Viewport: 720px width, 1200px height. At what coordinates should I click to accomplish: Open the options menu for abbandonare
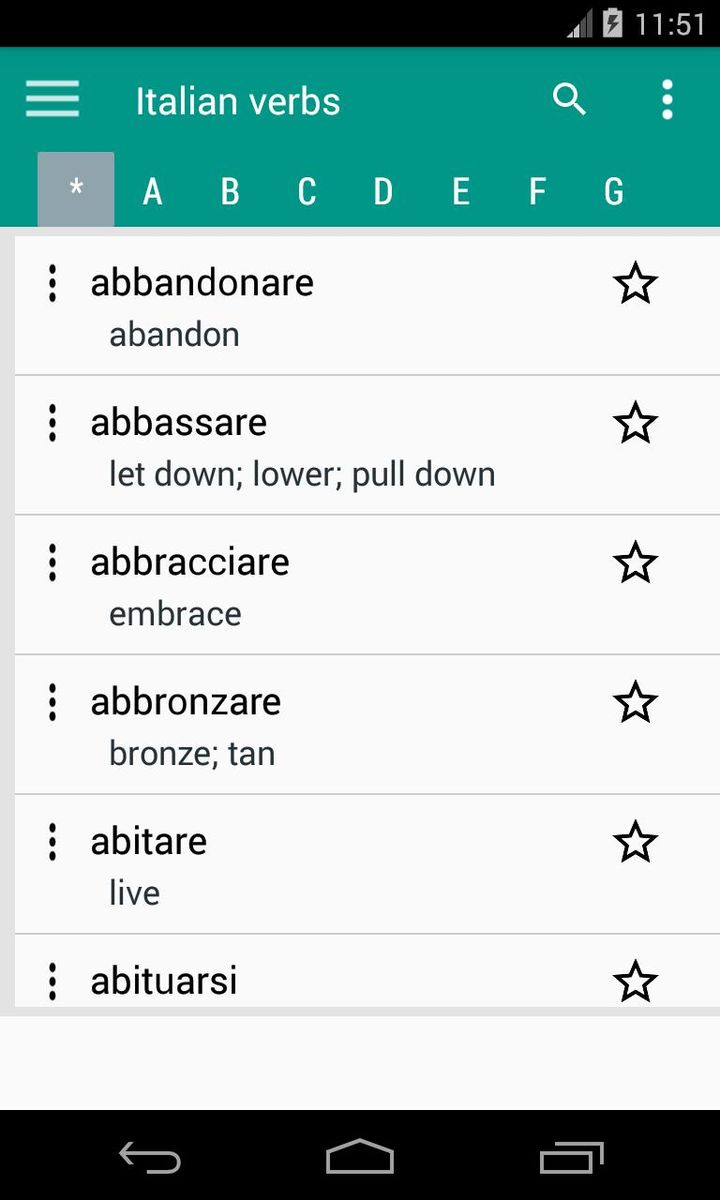pyautogui.click(x=52, y=284)
